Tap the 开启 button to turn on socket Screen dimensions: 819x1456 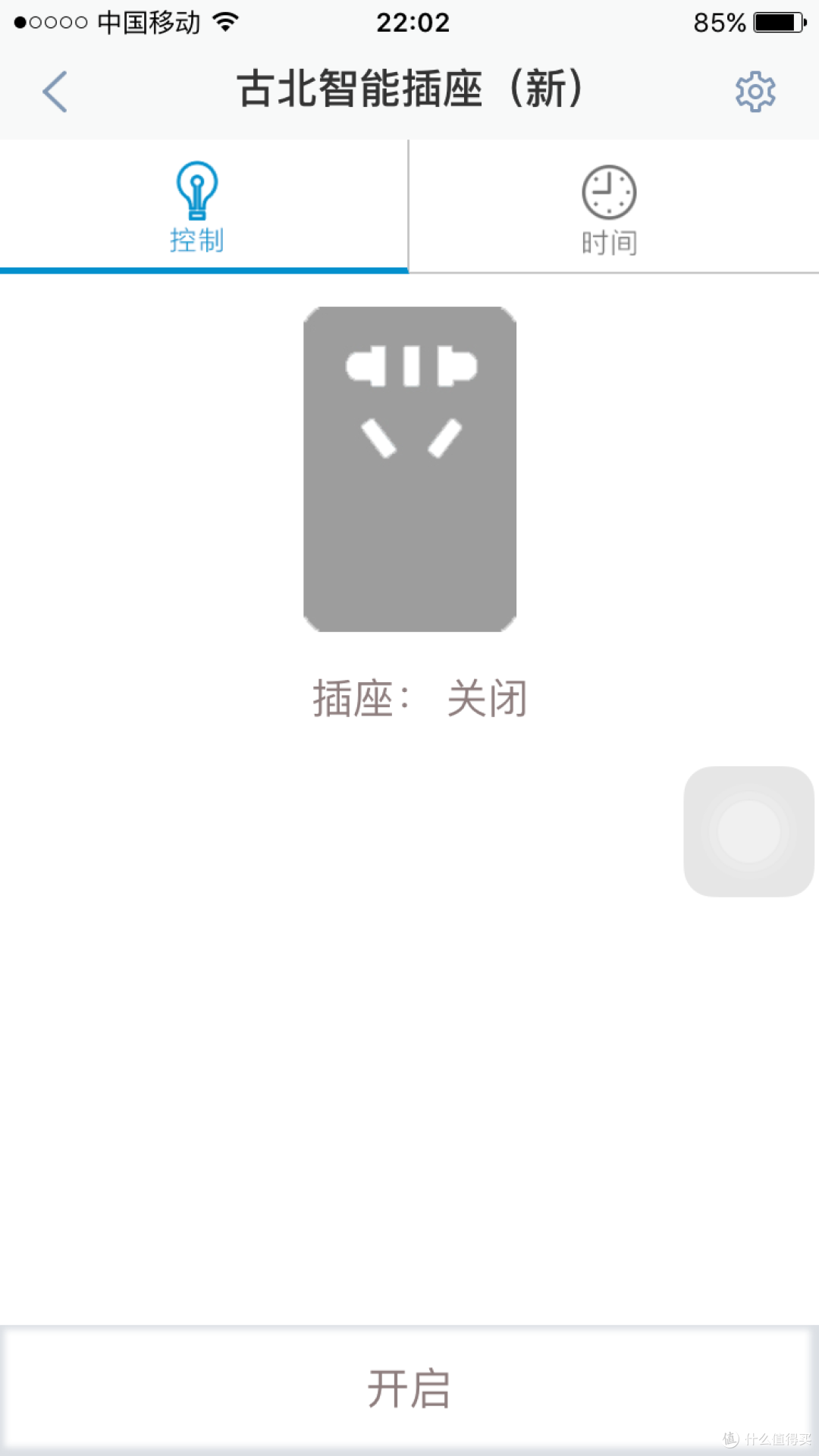(x=409, y=1389)
